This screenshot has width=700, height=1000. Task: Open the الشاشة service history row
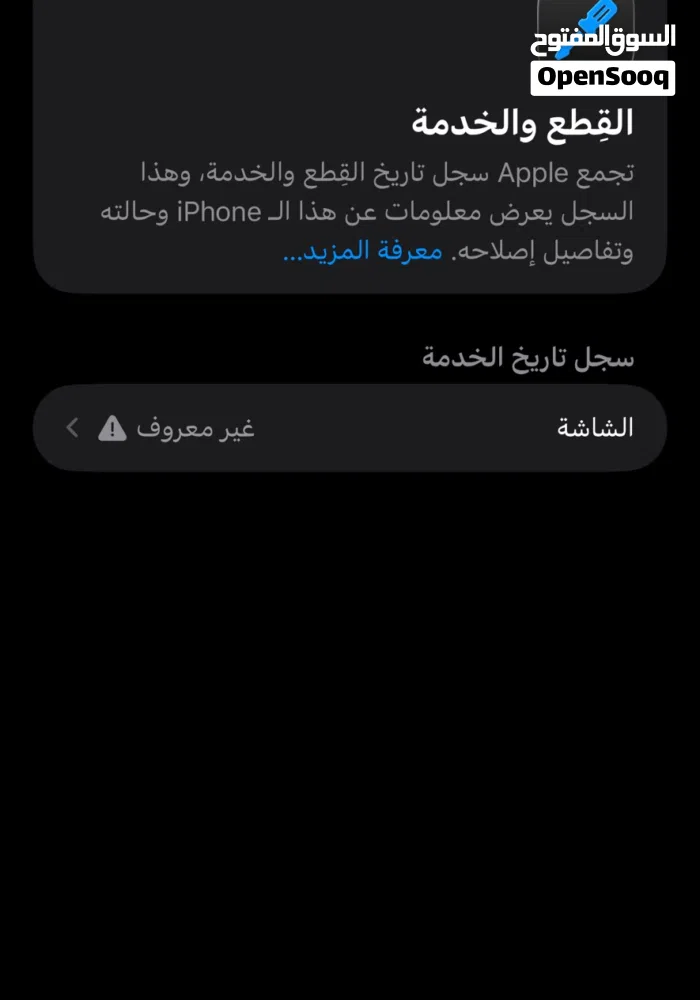coord(350,428)
